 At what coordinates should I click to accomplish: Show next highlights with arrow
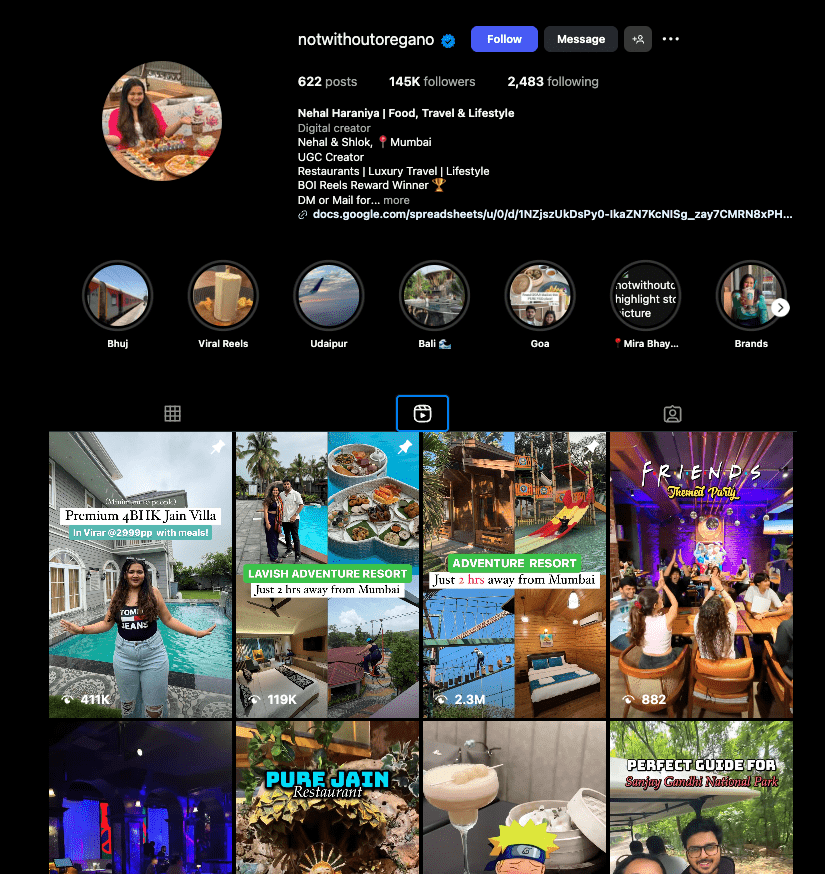[781, 308]
